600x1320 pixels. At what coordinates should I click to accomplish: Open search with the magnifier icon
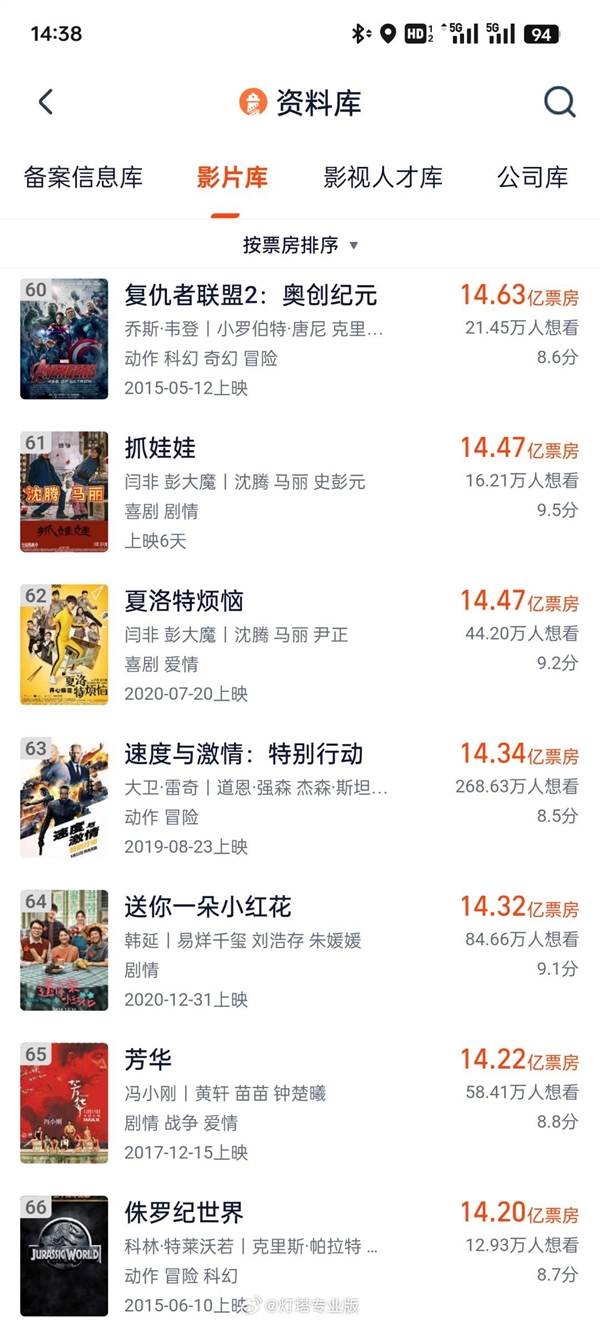coord(559,102)
